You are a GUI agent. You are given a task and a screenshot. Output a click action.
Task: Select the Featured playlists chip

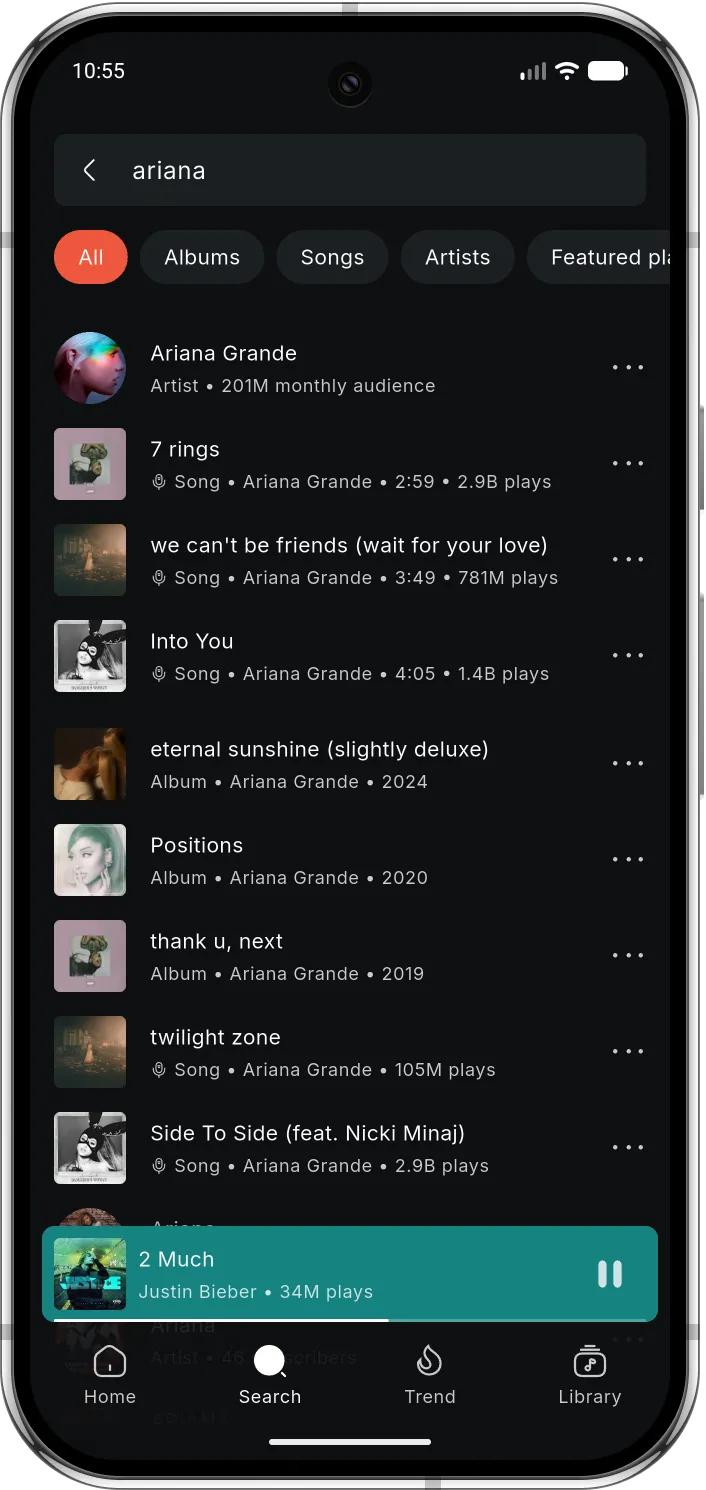click(x=598, y=257)
